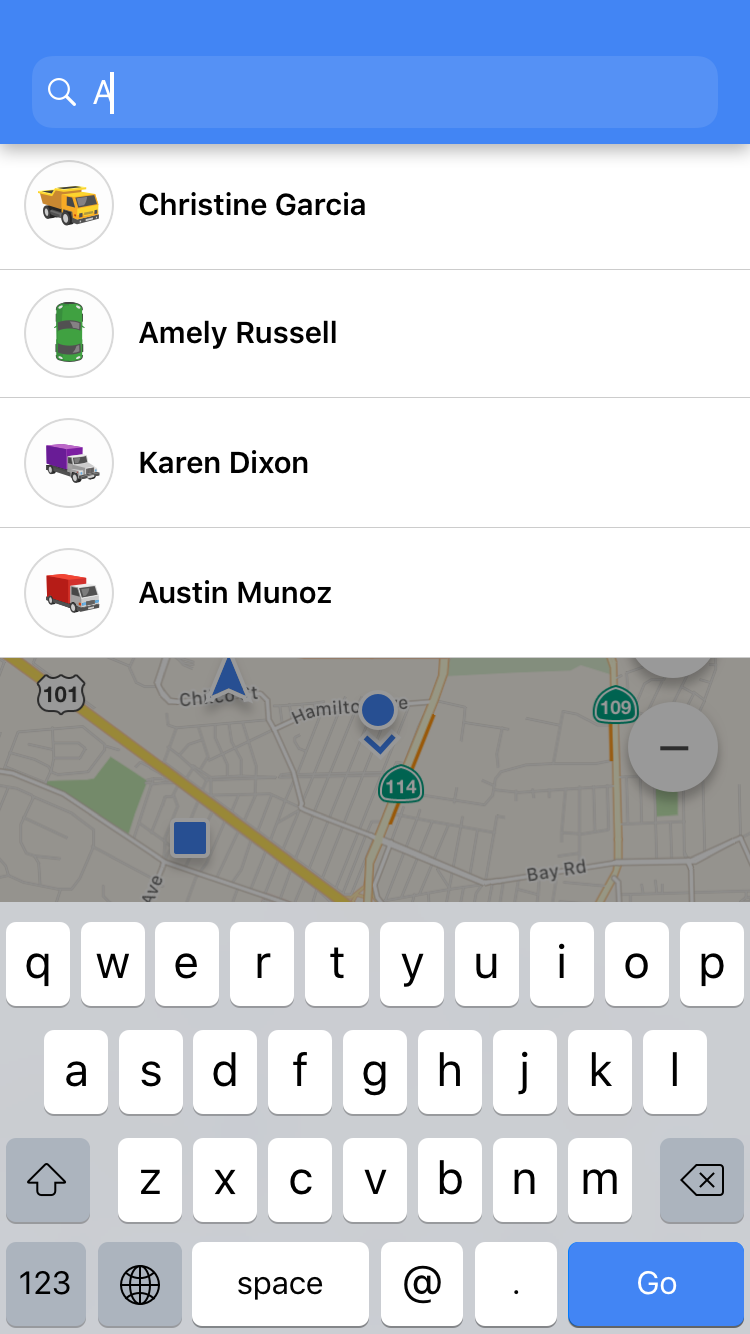750x1334 pixels.
Task: Open Christine Garcia's dump truck avatar
Action: (x=68, y=204)
